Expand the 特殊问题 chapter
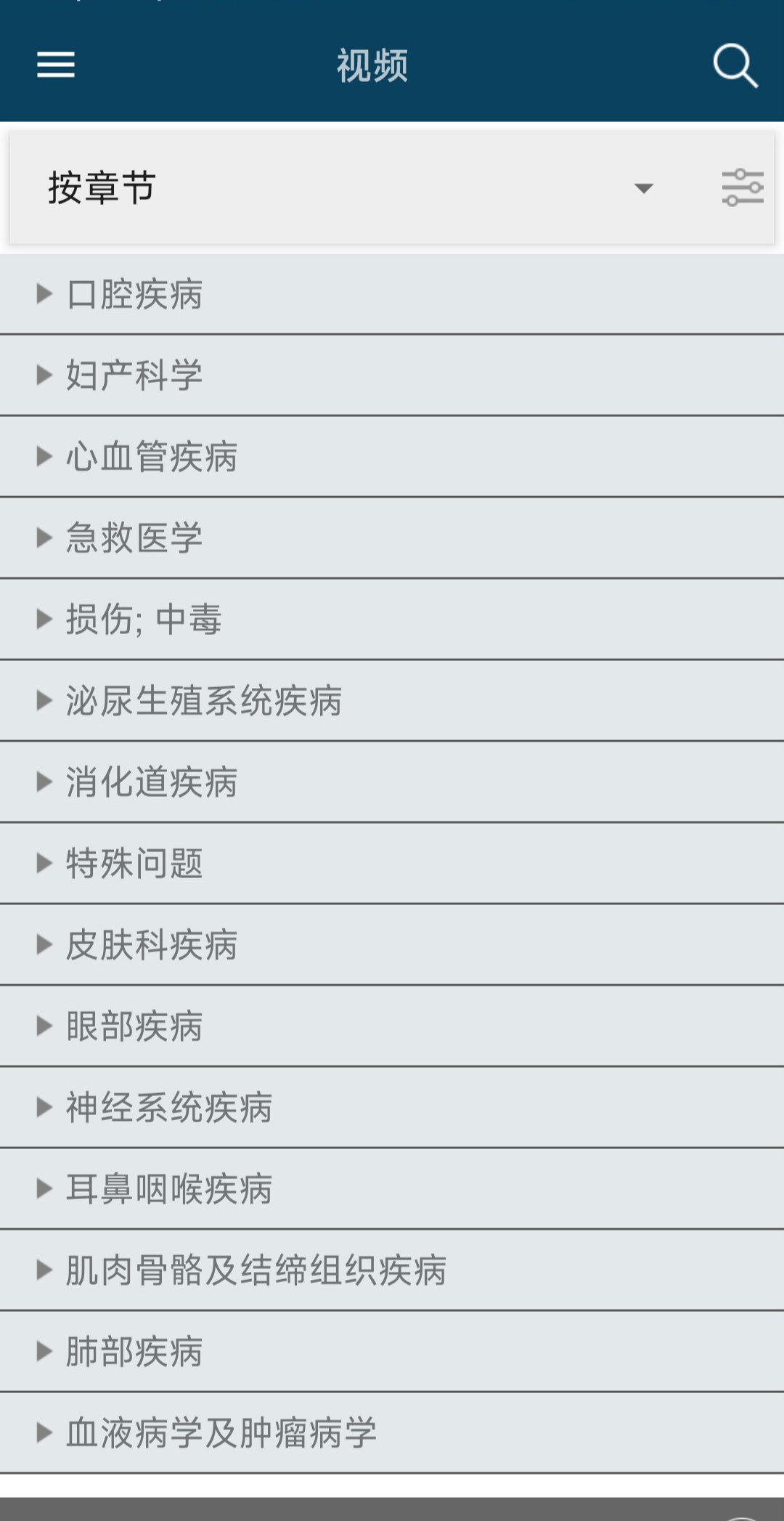This screenshot has height=1521, width=784. point(134,864)
